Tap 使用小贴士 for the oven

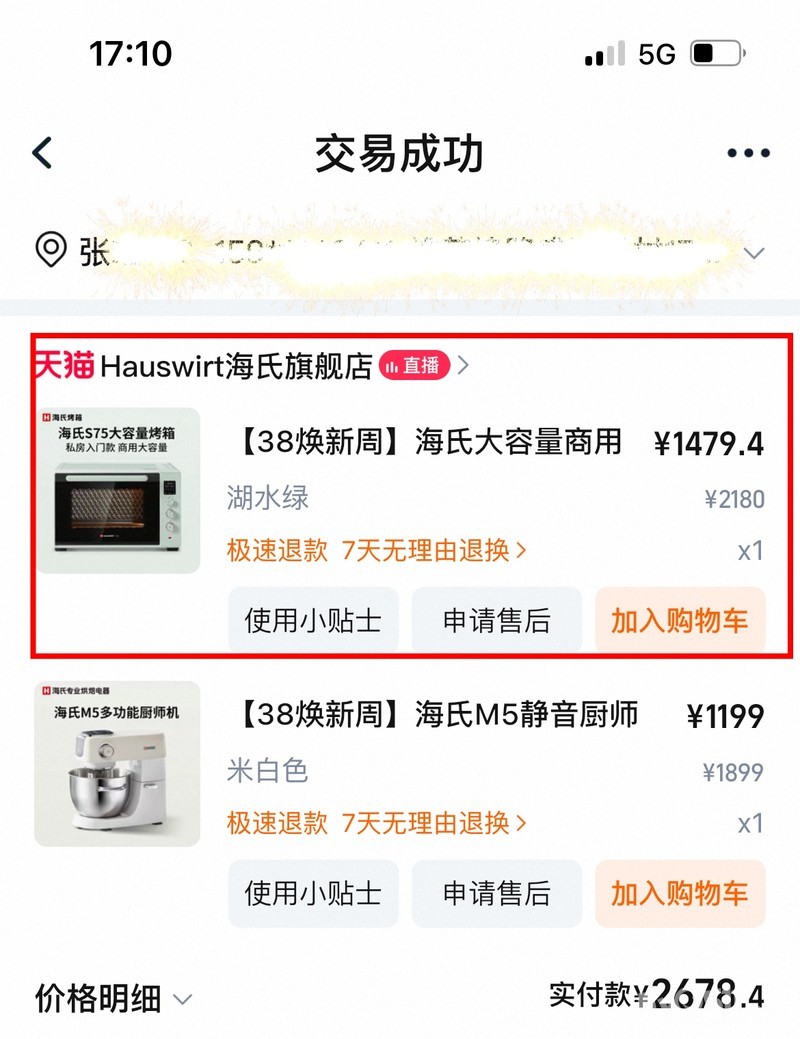click(314, 620)
